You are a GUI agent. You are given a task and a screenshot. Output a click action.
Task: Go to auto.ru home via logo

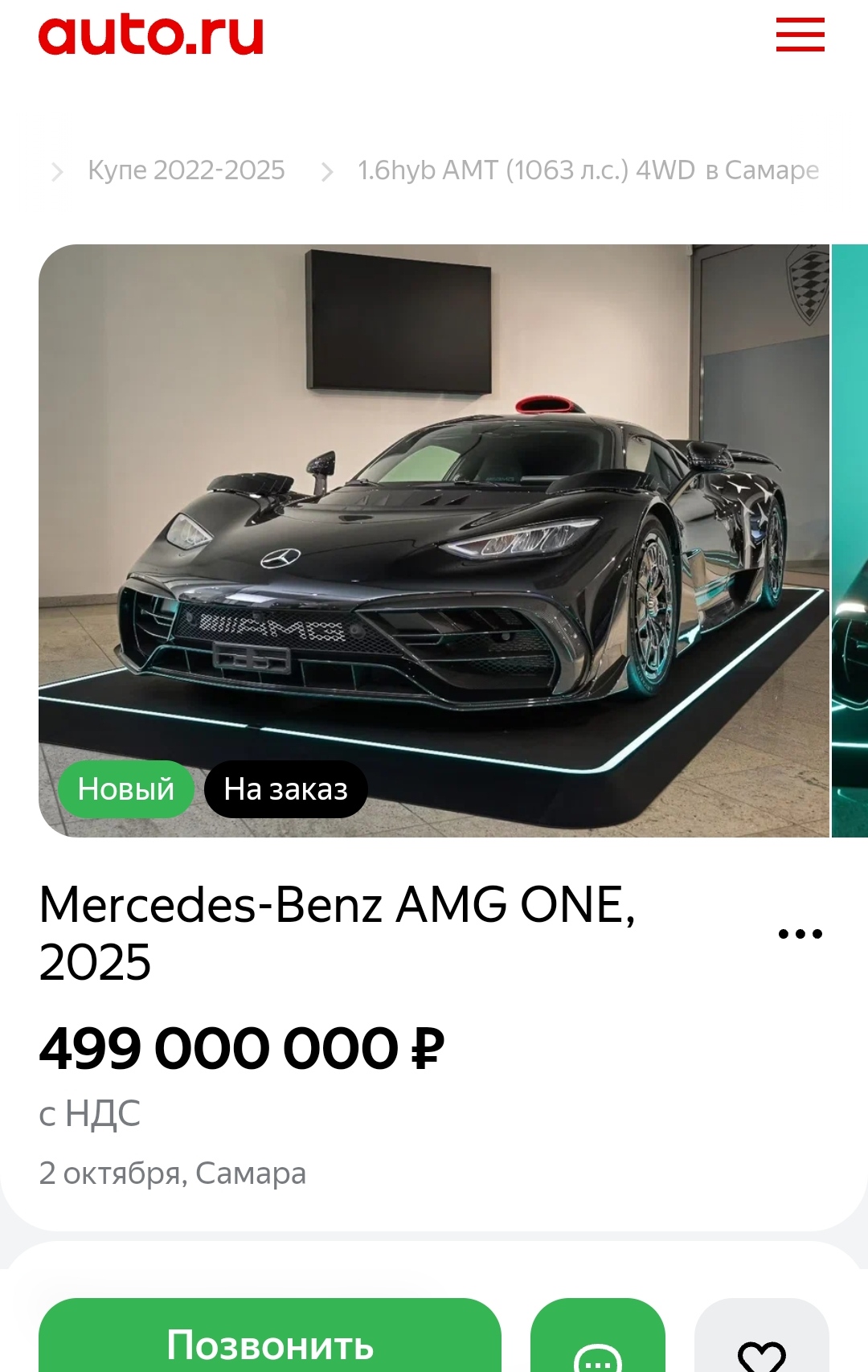[x=151, y=35]
